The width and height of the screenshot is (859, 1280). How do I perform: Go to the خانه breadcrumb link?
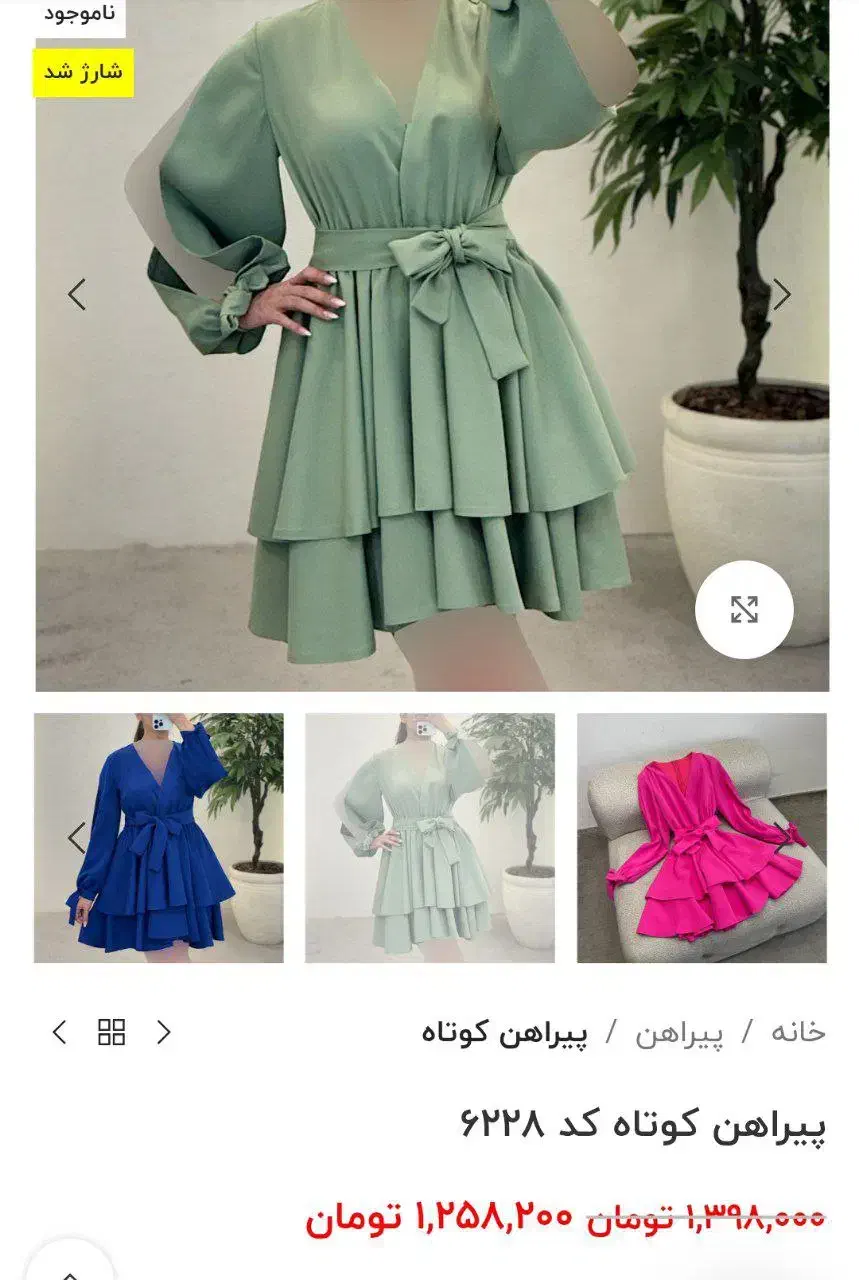coord(798,1032)
